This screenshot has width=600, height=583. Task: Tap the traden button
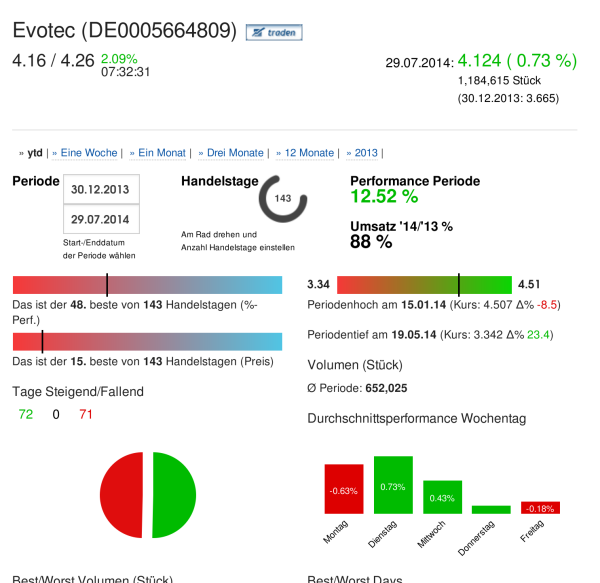pyautogui.click(x=273, y=32)
